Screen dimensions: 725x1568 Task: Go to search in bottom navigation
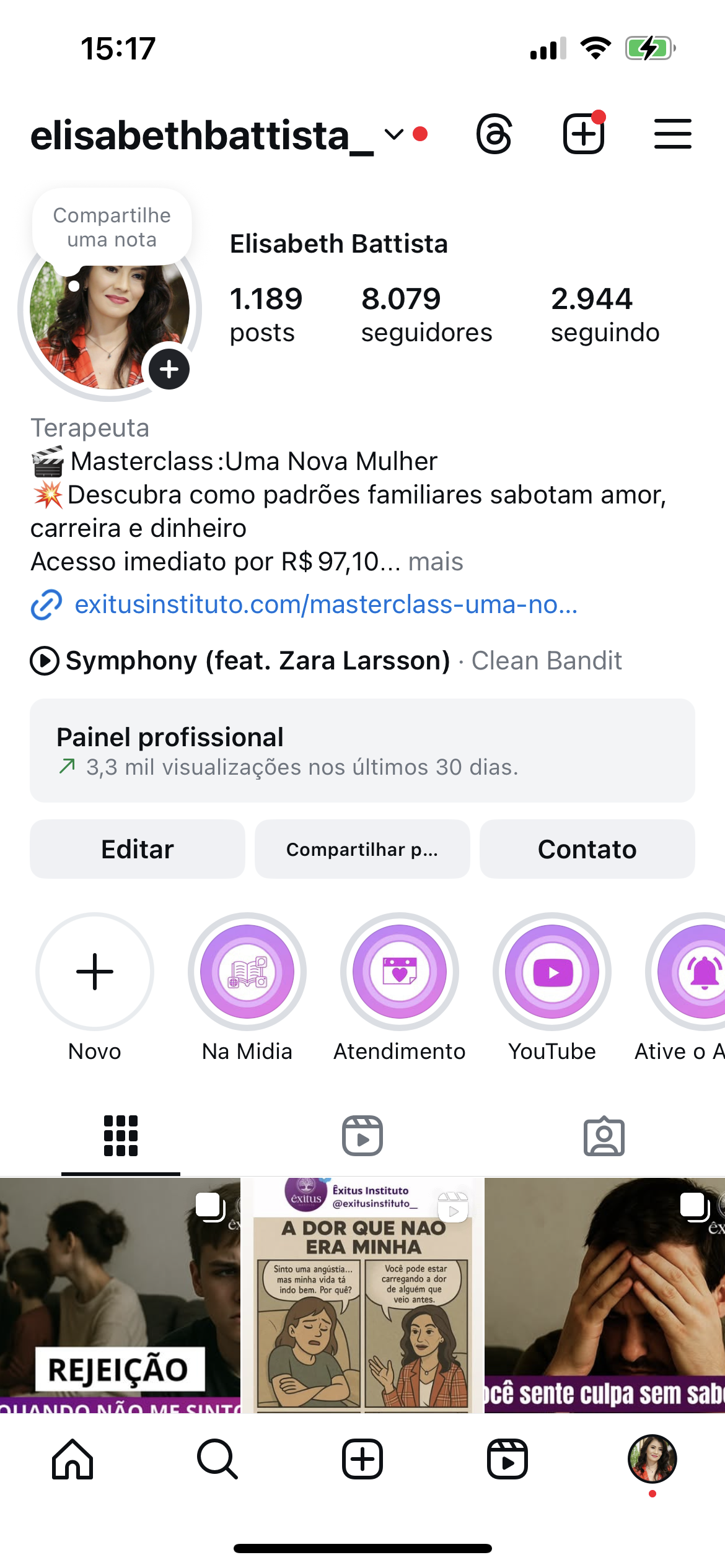(217, 1459)
